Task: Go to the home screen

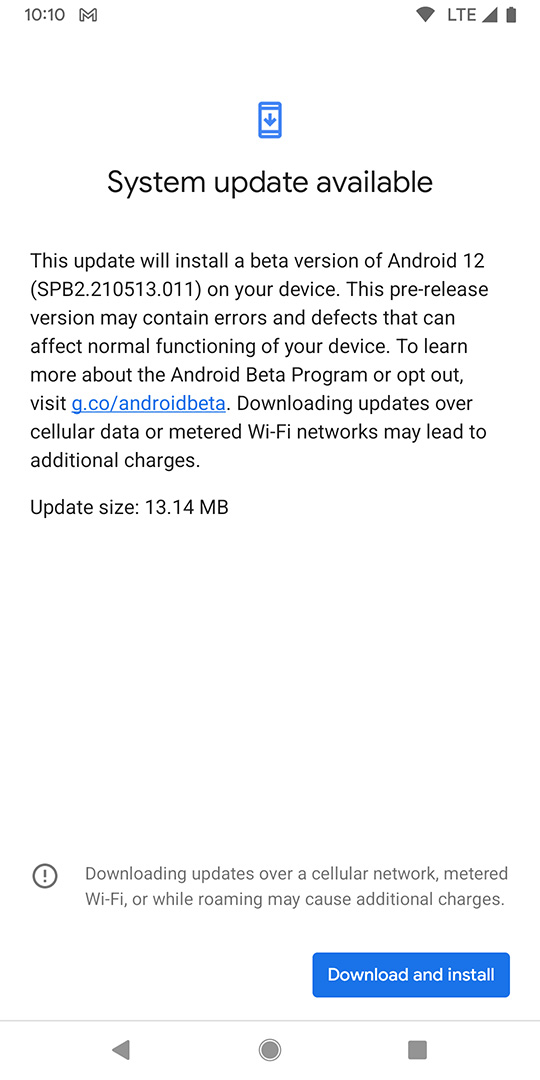Action: tap(270, 1050)
